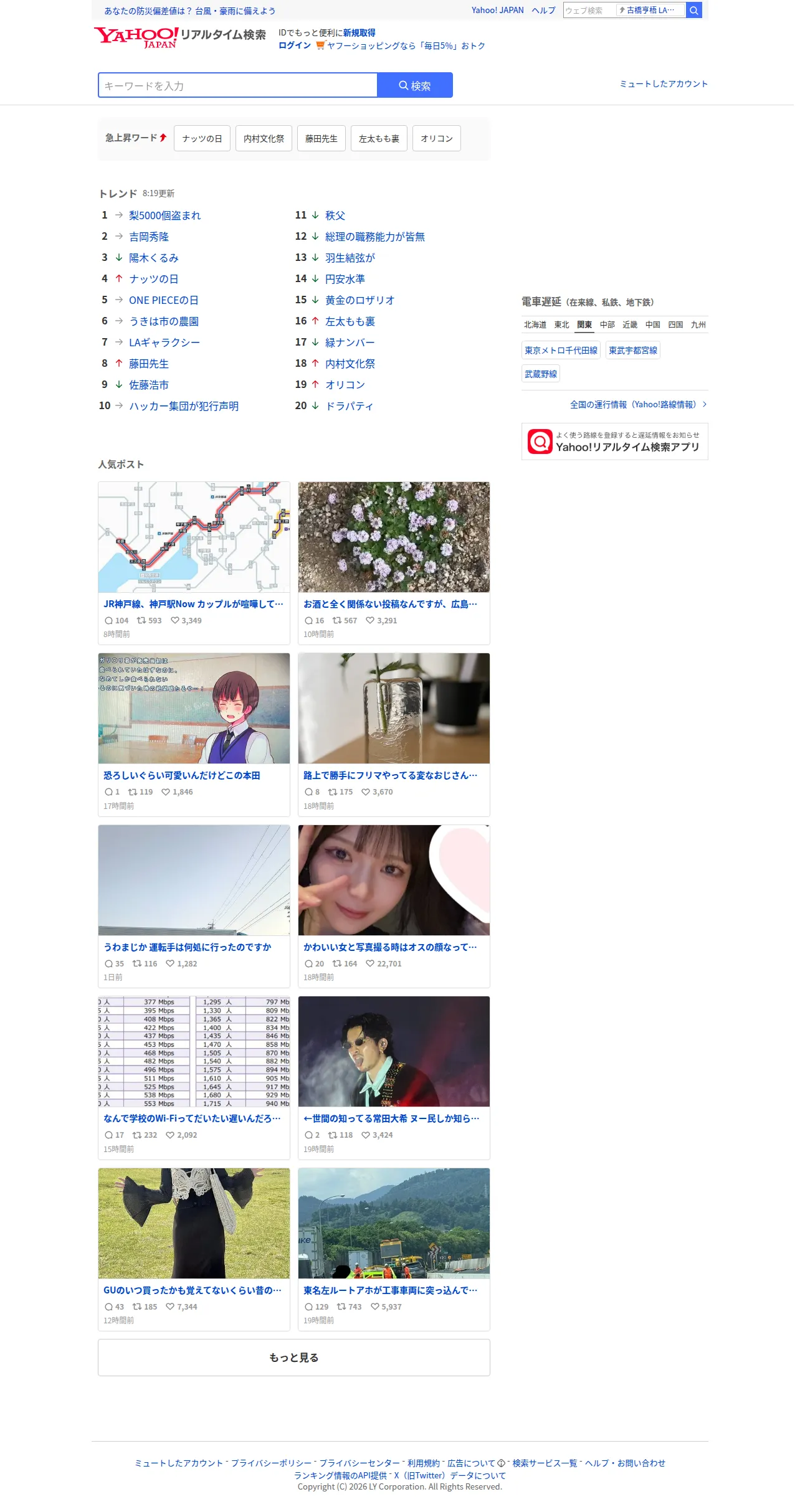This screenshot has width=800, height=1512.
Task: Open trend 梨5000個盗まれ
Action: [165, 215]
